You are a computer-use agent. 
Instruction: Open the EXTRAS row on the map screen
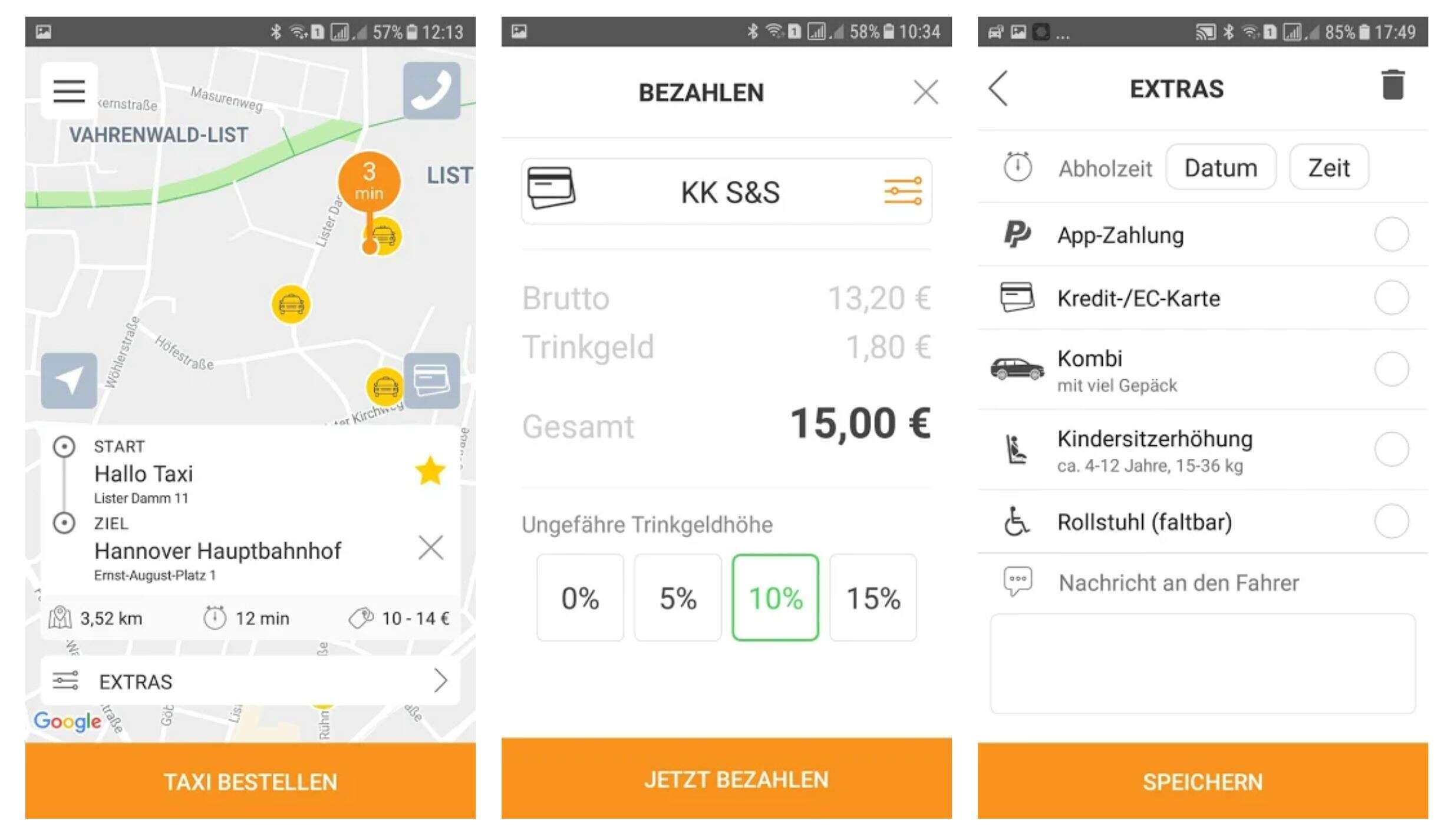pos(250,681)
